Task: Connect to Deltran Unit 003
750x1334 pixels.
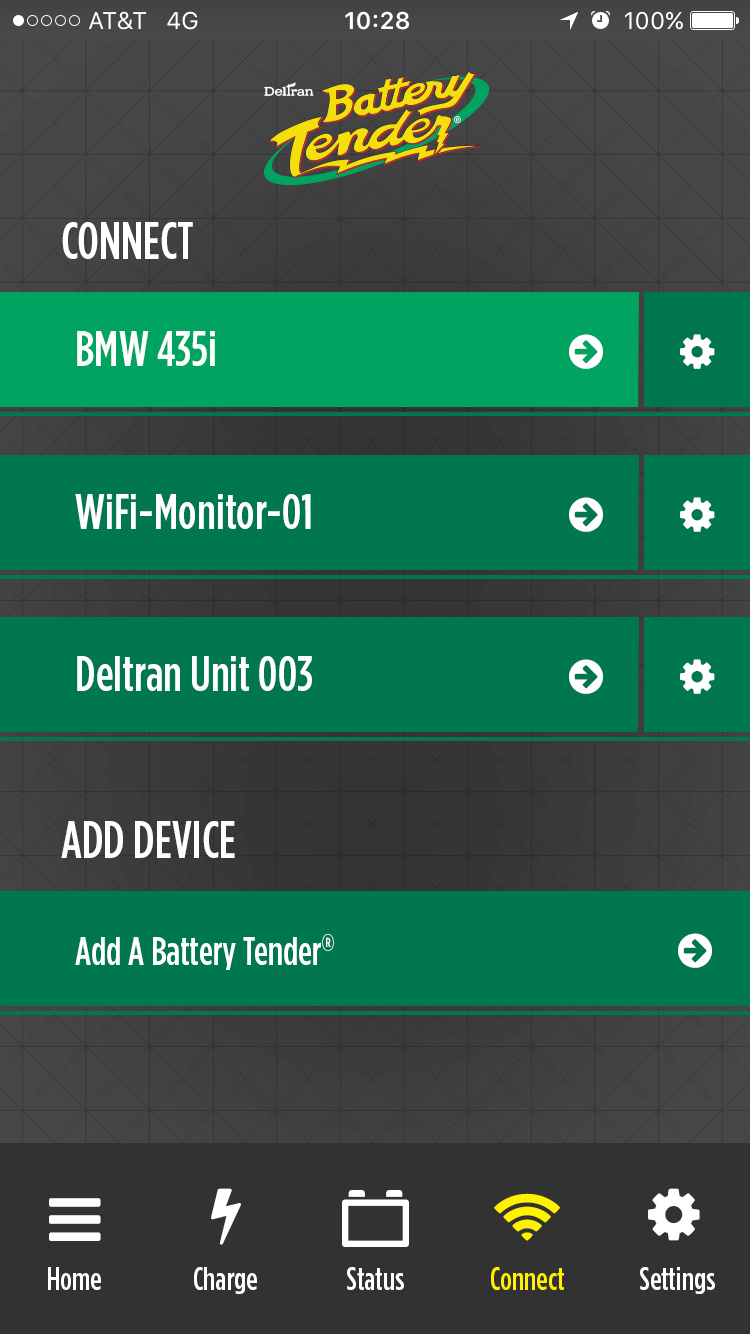Action: (320, 675)
